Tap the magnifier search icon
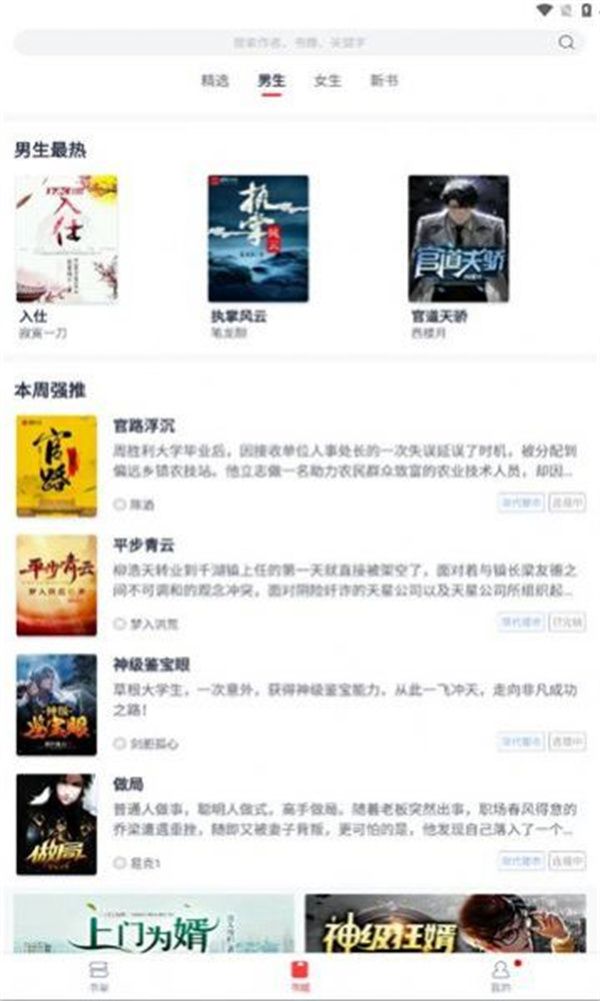600x1001 pixels. [x=567, y=42]
